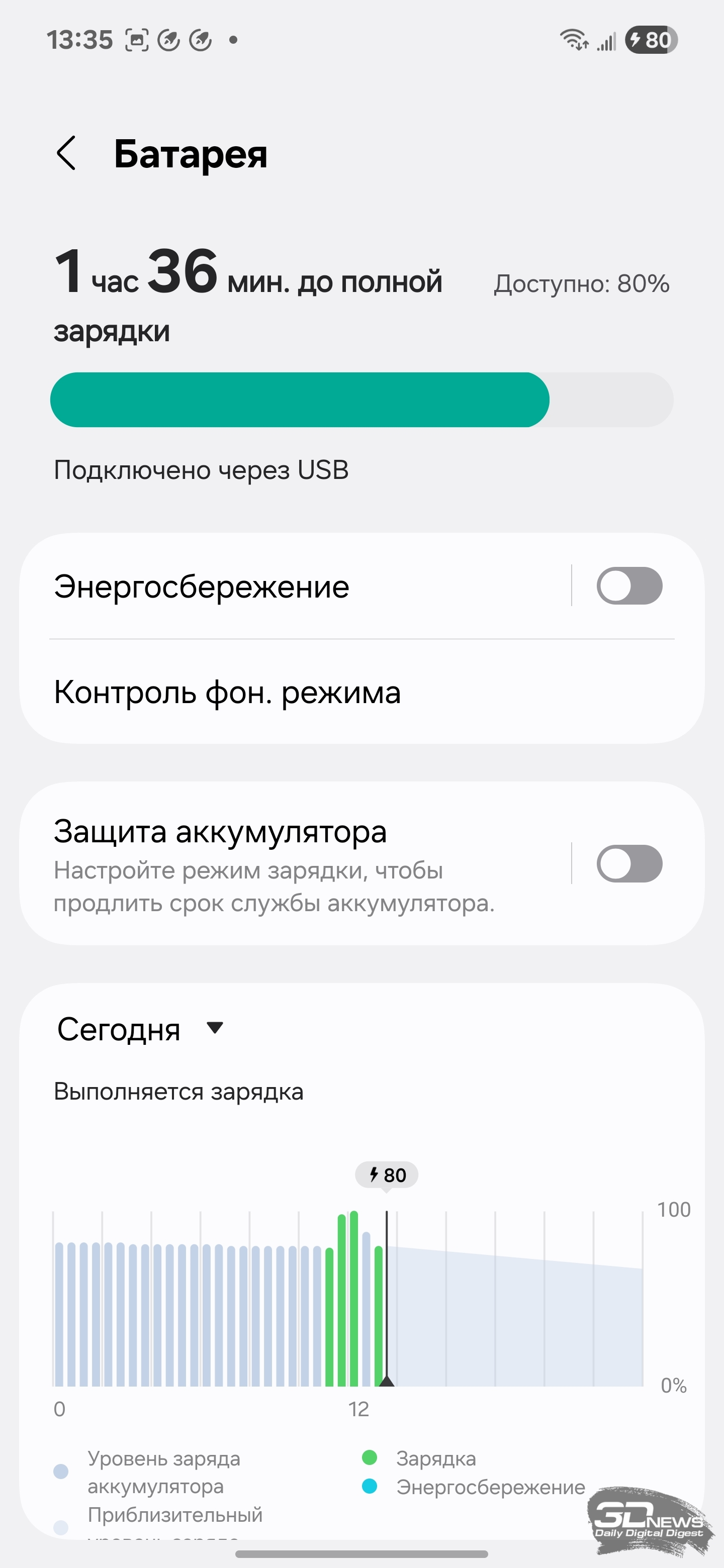Go back from the Батарея screen
Image resolution: width=724 pixels, height=1568 pixels.
66,153
